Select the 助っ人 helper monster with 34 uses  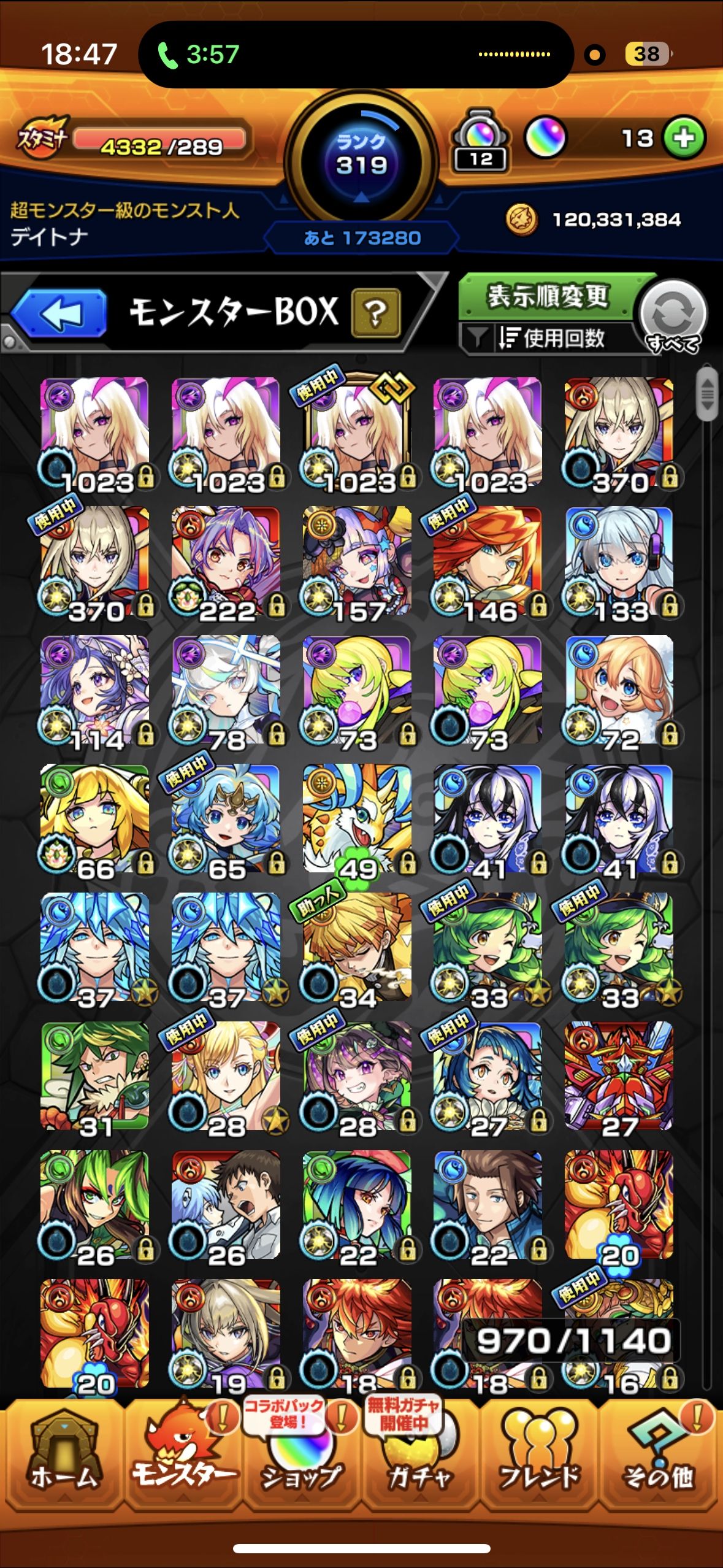coord(357,947)
